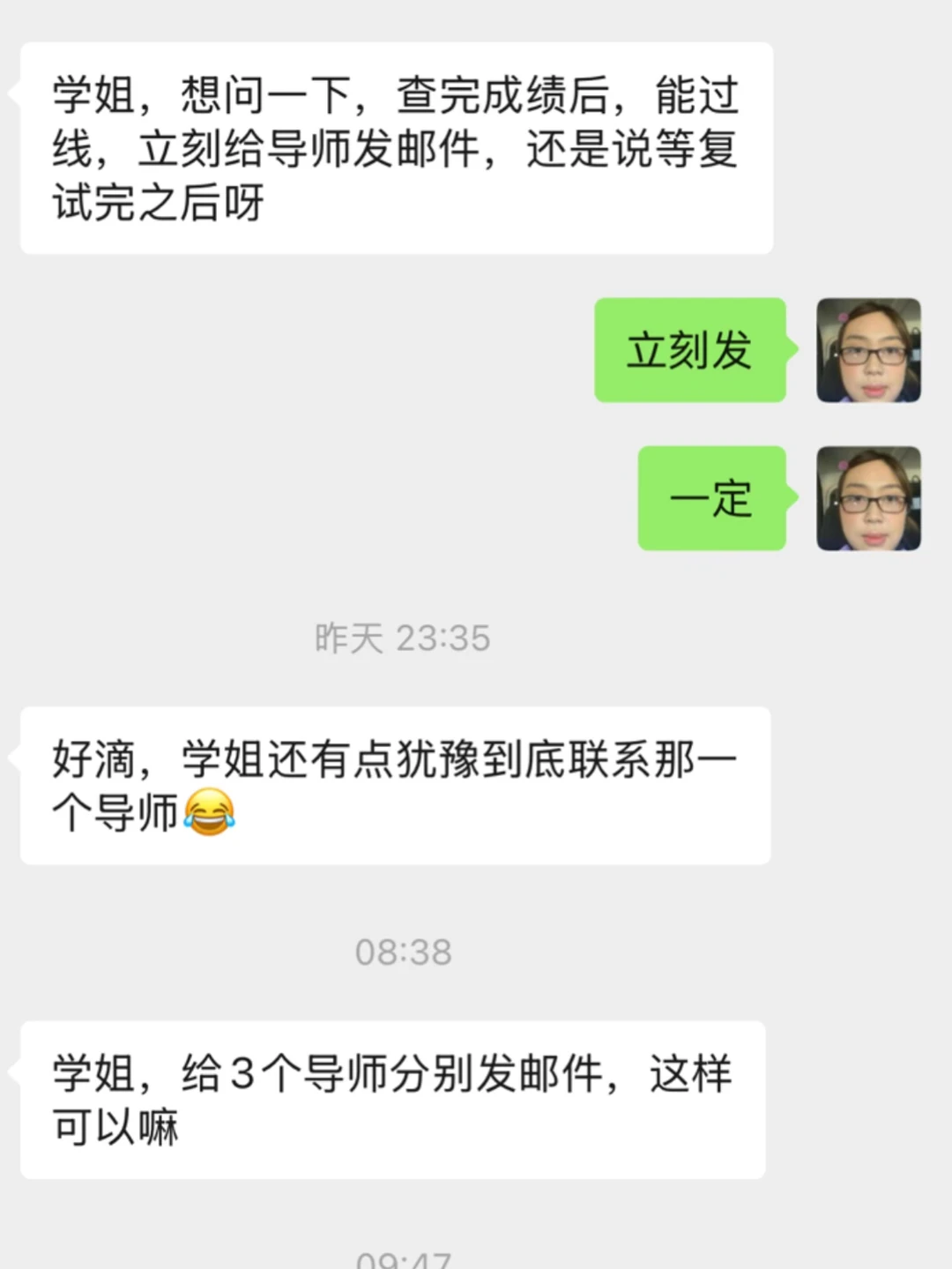Tap the "昨天 23:35" timestamp

(404, 638)
